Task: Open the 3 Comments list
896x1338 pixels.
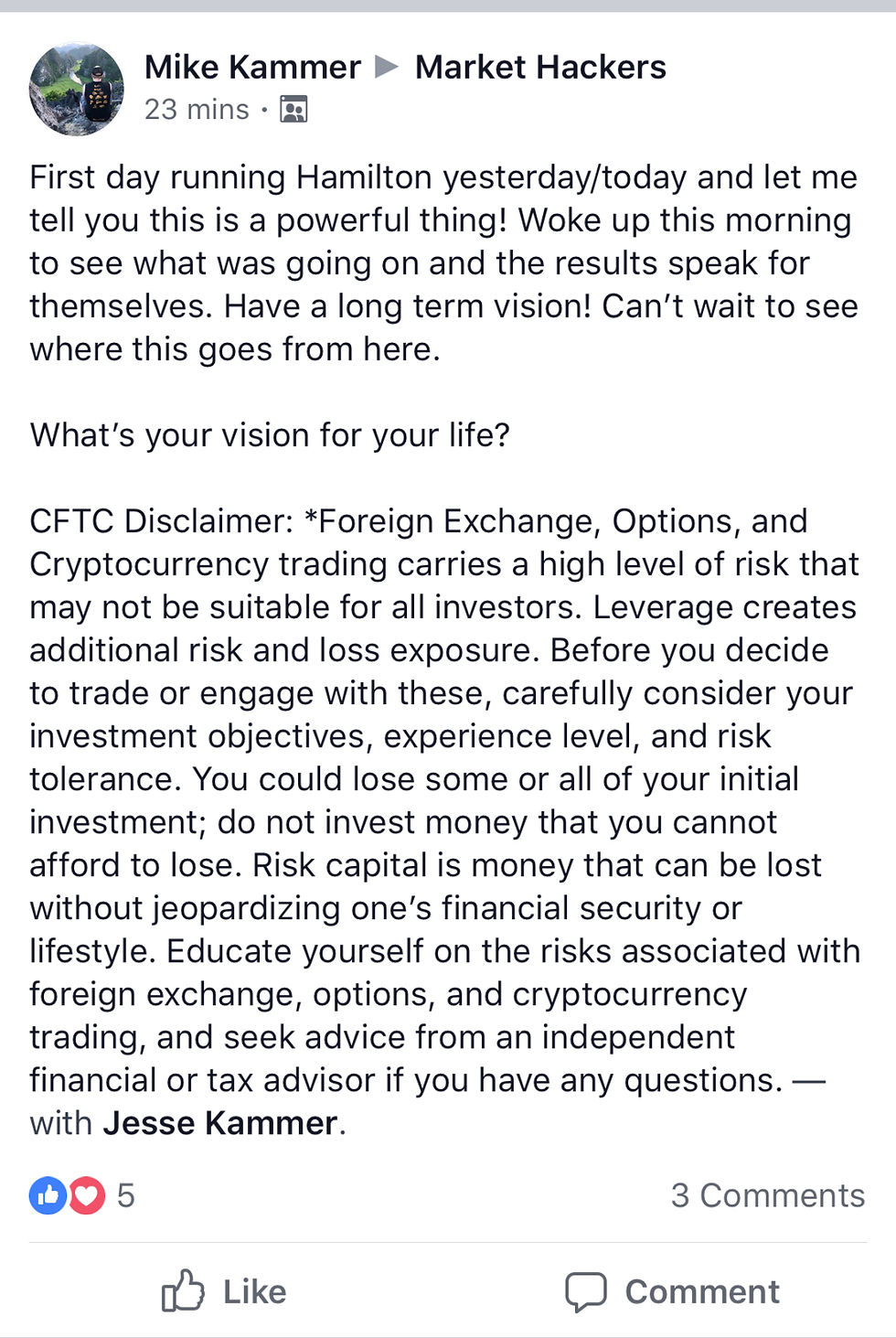Action: [767, 1195]
